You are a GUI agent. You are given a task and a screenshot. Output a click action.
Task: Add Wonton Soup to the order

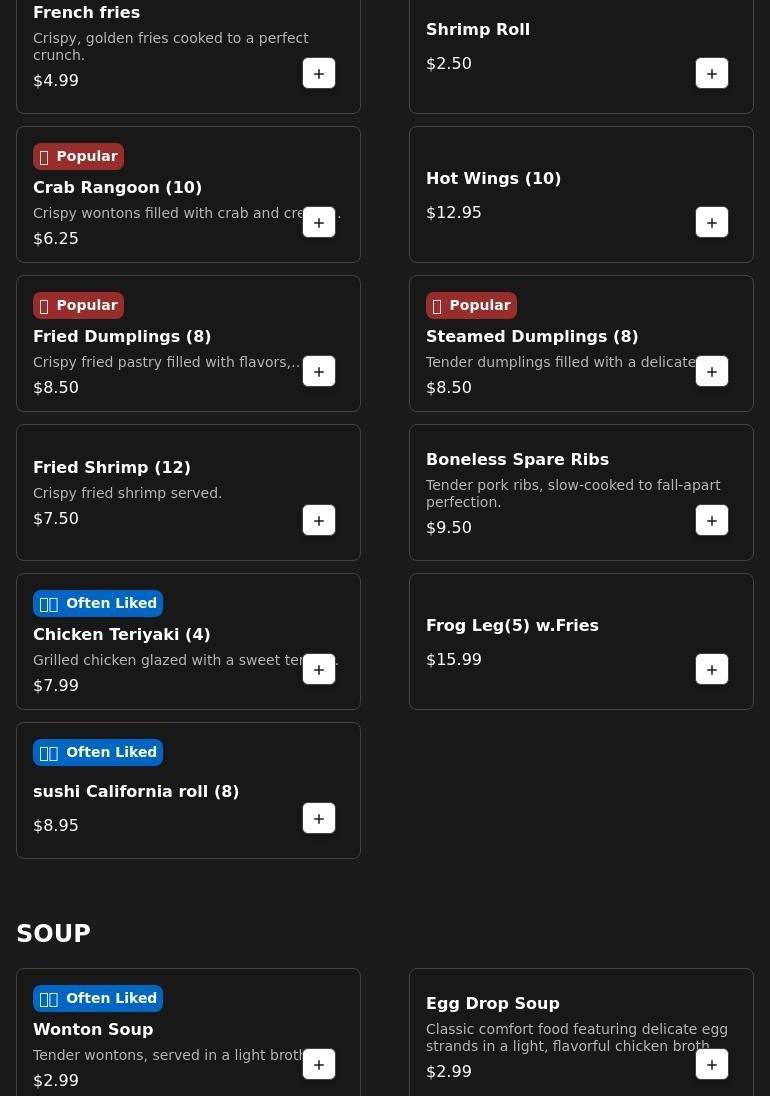[x=319, y=1064]
